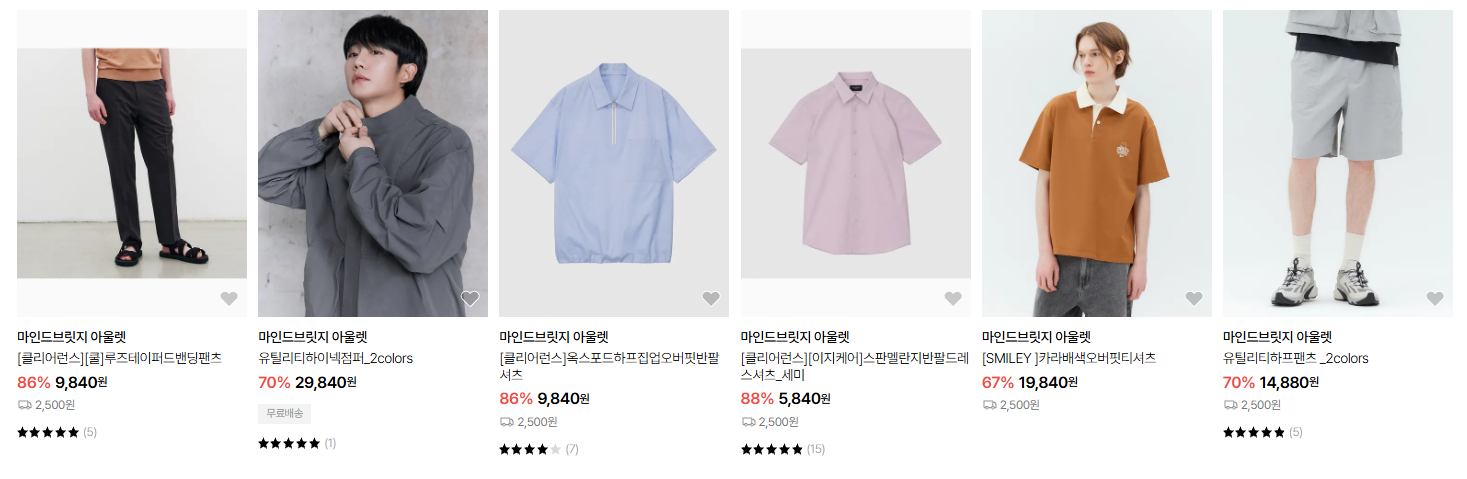Heart the pink 스판멜란지반팔드레스셔츠
This screenshot has width=1467, height=479.
(x=953, y=298)
